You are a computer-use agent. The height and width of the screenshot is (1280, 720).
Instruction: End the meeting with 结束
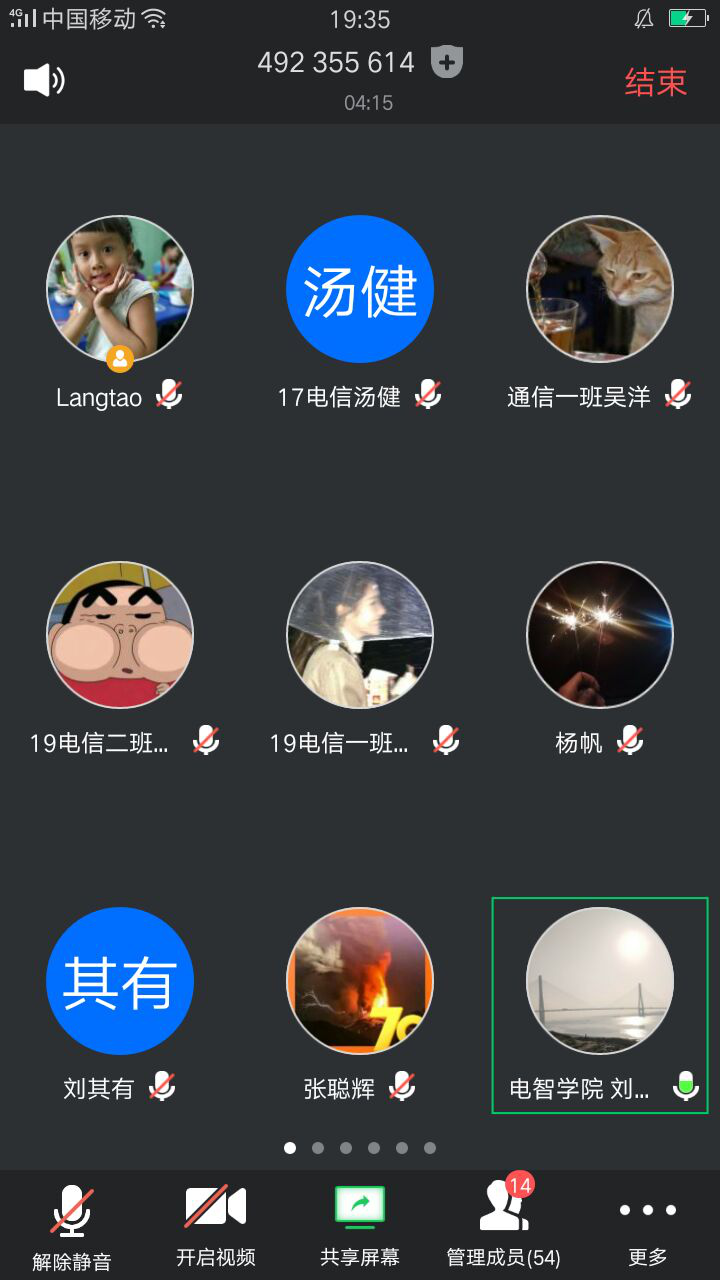(x=655, y=82)
